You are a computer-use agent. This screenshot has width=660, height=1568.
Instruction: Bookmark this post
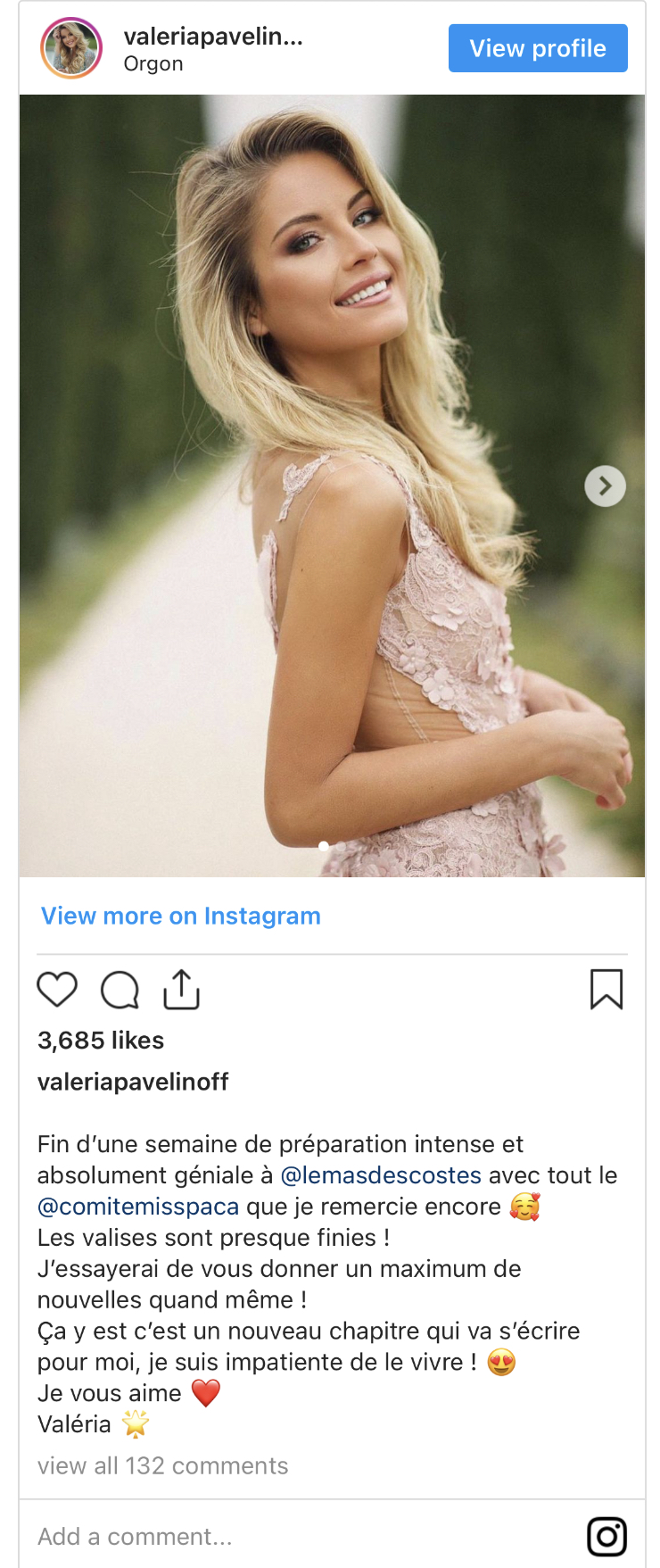click(x=606, y=990)
